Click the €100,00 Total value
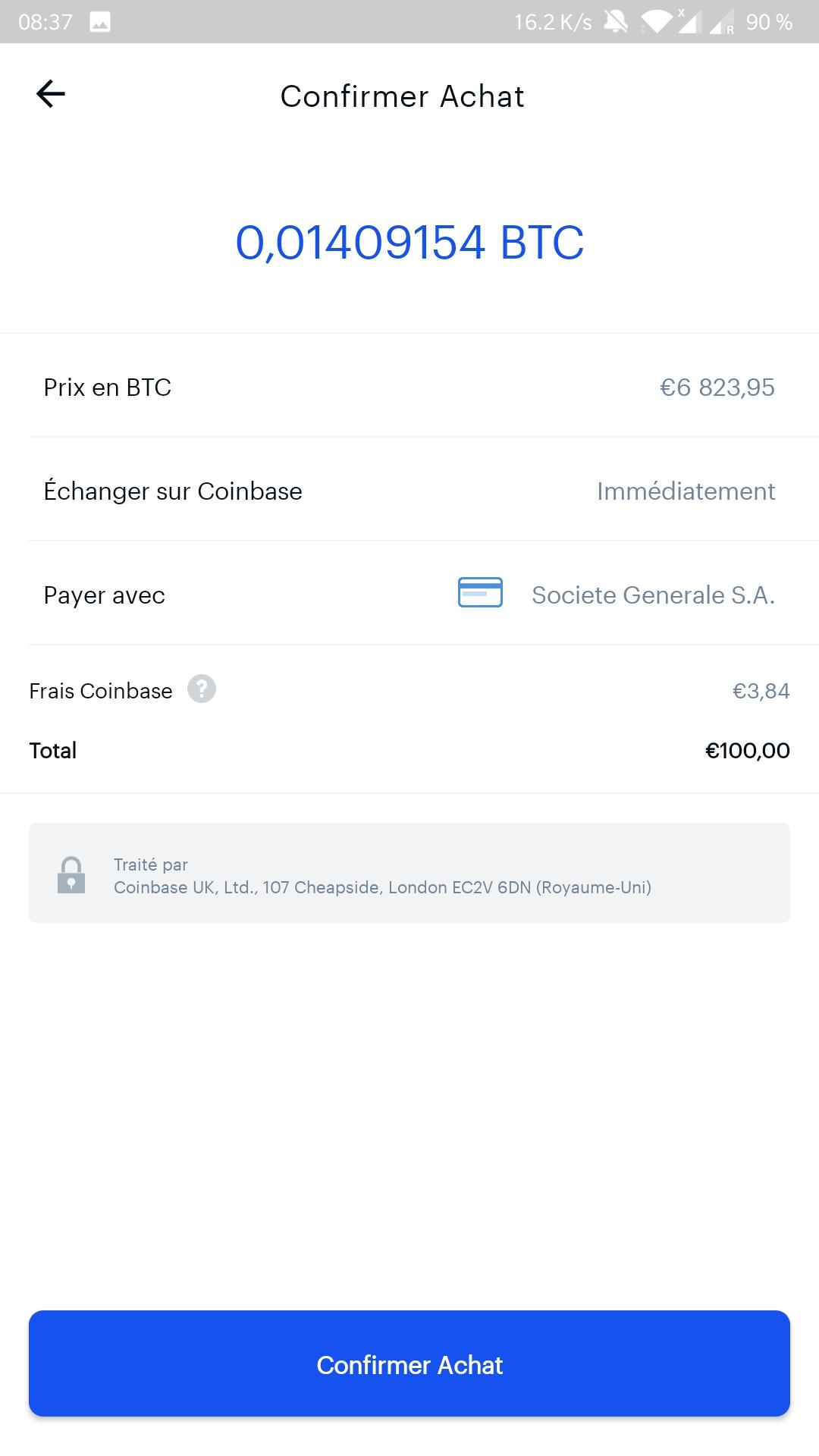 (x=747, y=750)
